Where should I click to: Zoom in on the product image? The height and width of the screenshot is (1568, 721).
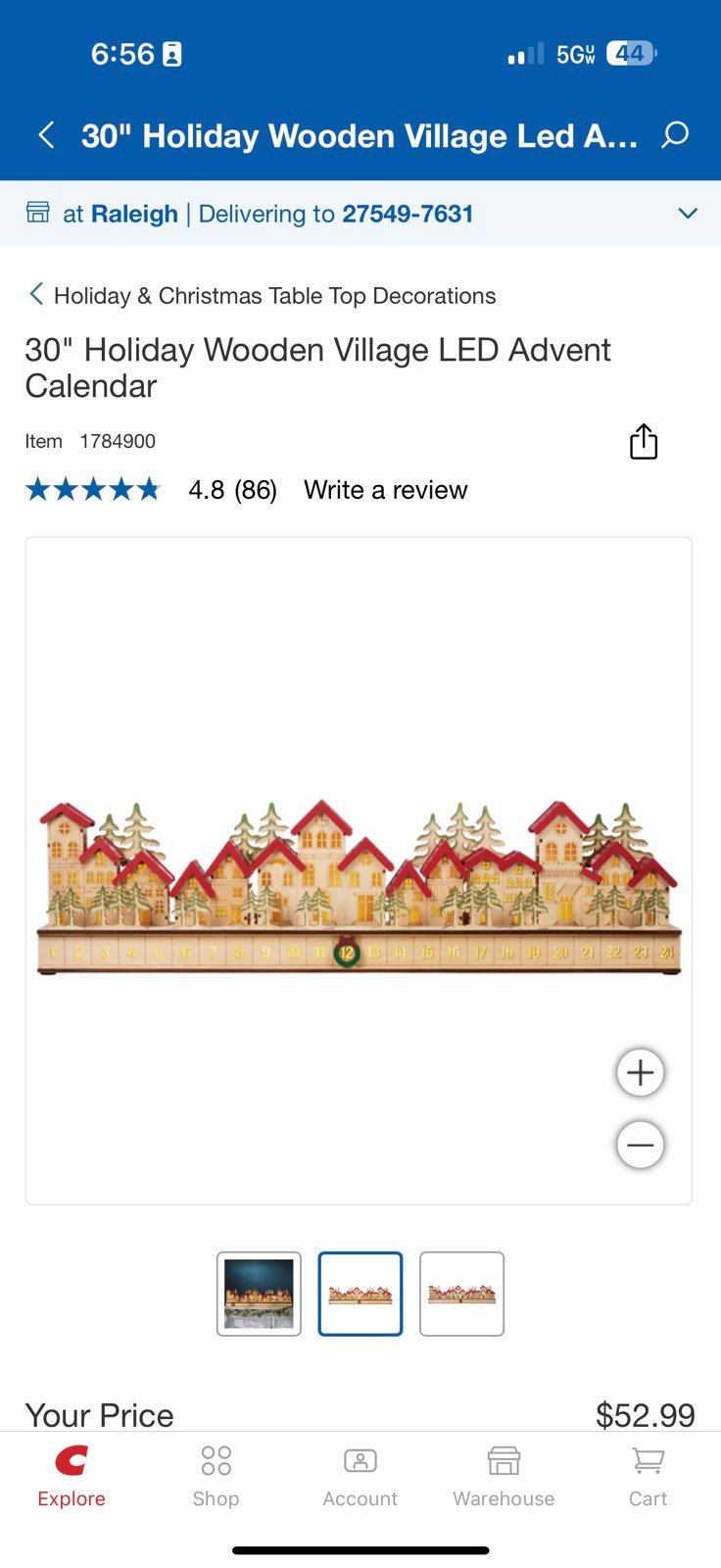641,1073
